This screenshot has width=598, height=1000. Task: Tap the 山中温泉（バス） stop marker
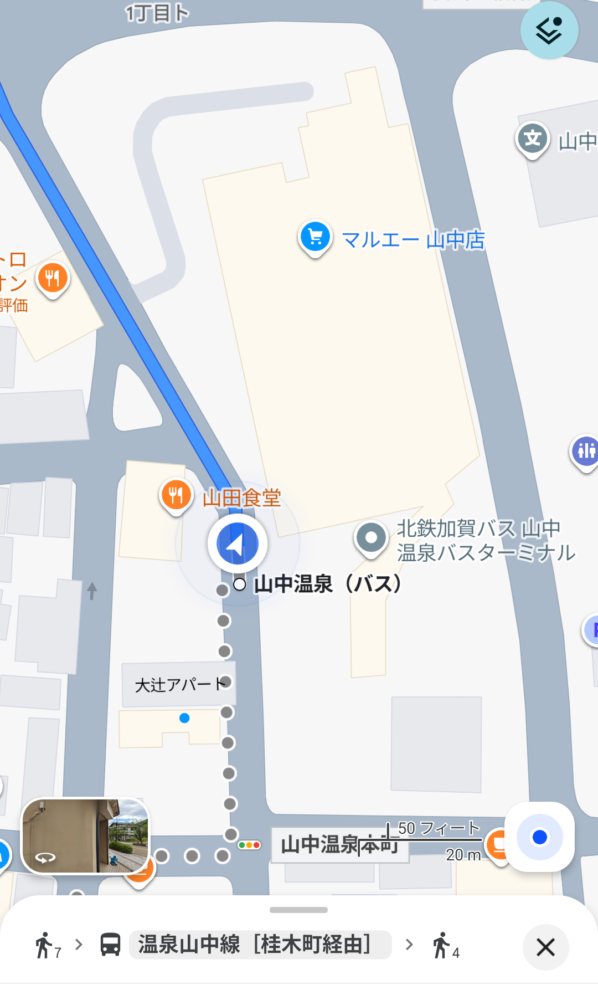(239, 584)
